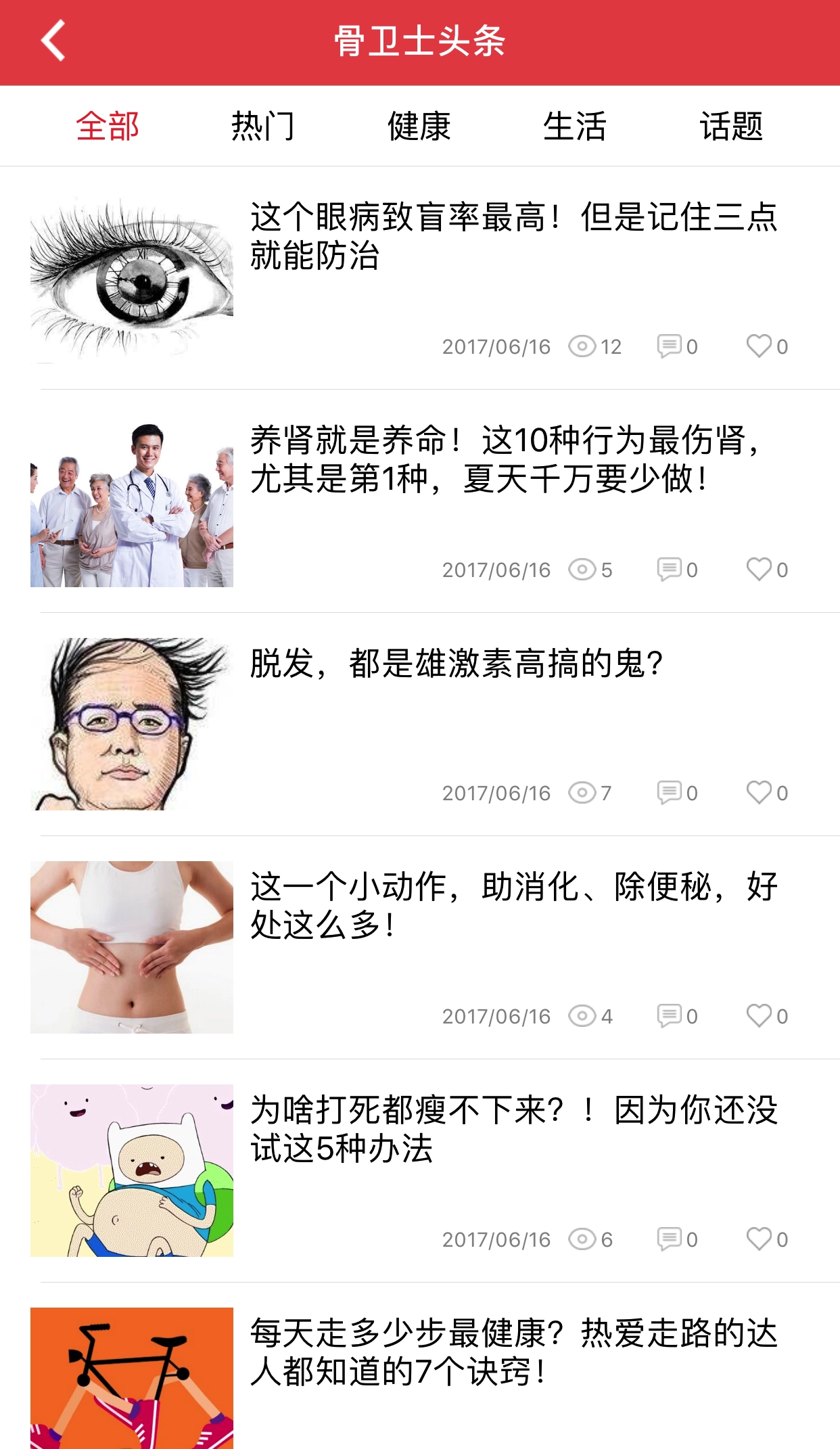Open comments on the kidney health article
Viewport: 840px width, 1449px height.
668,570
